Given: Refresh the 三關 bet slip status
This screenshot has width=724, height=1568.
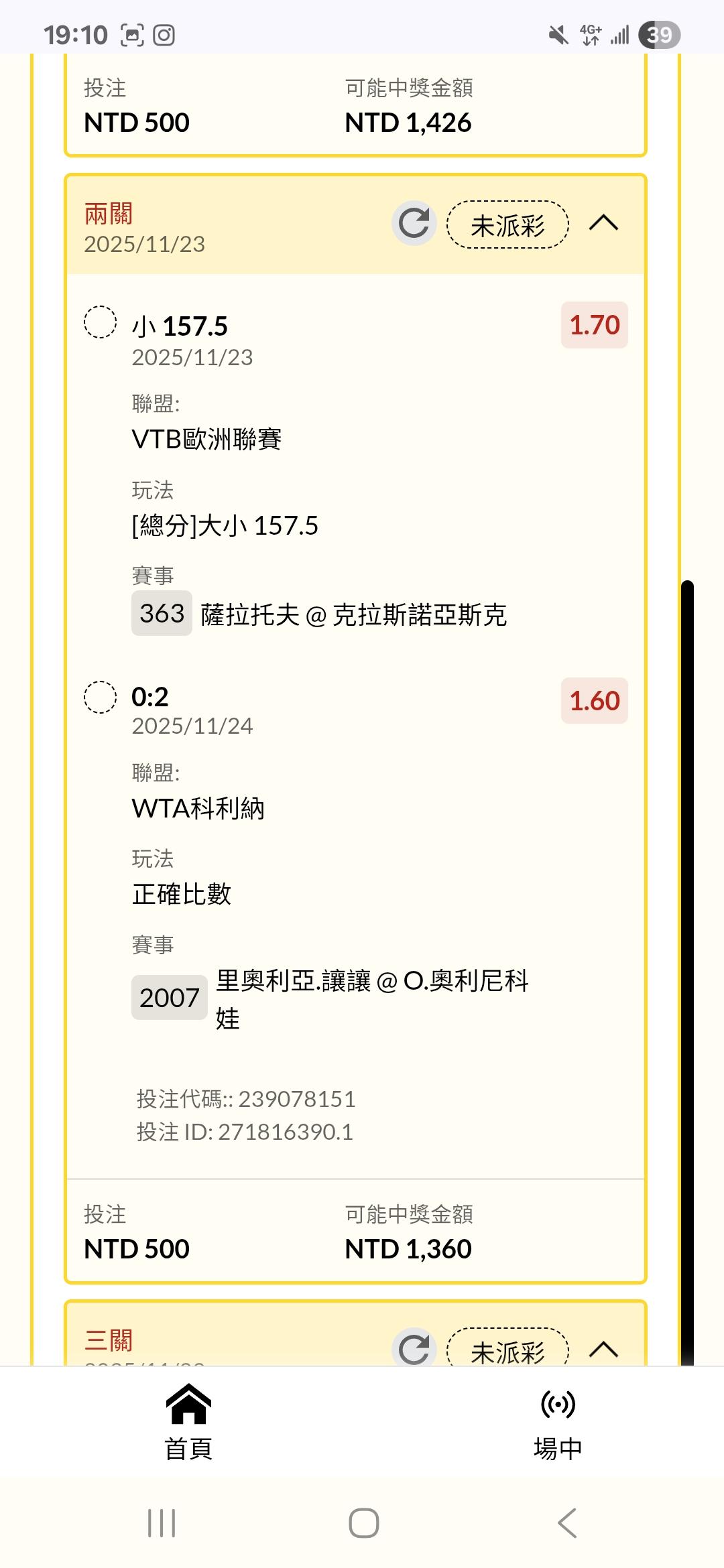Looking at the screenshot, I should pyautogui.click(x=414, y=1348).
